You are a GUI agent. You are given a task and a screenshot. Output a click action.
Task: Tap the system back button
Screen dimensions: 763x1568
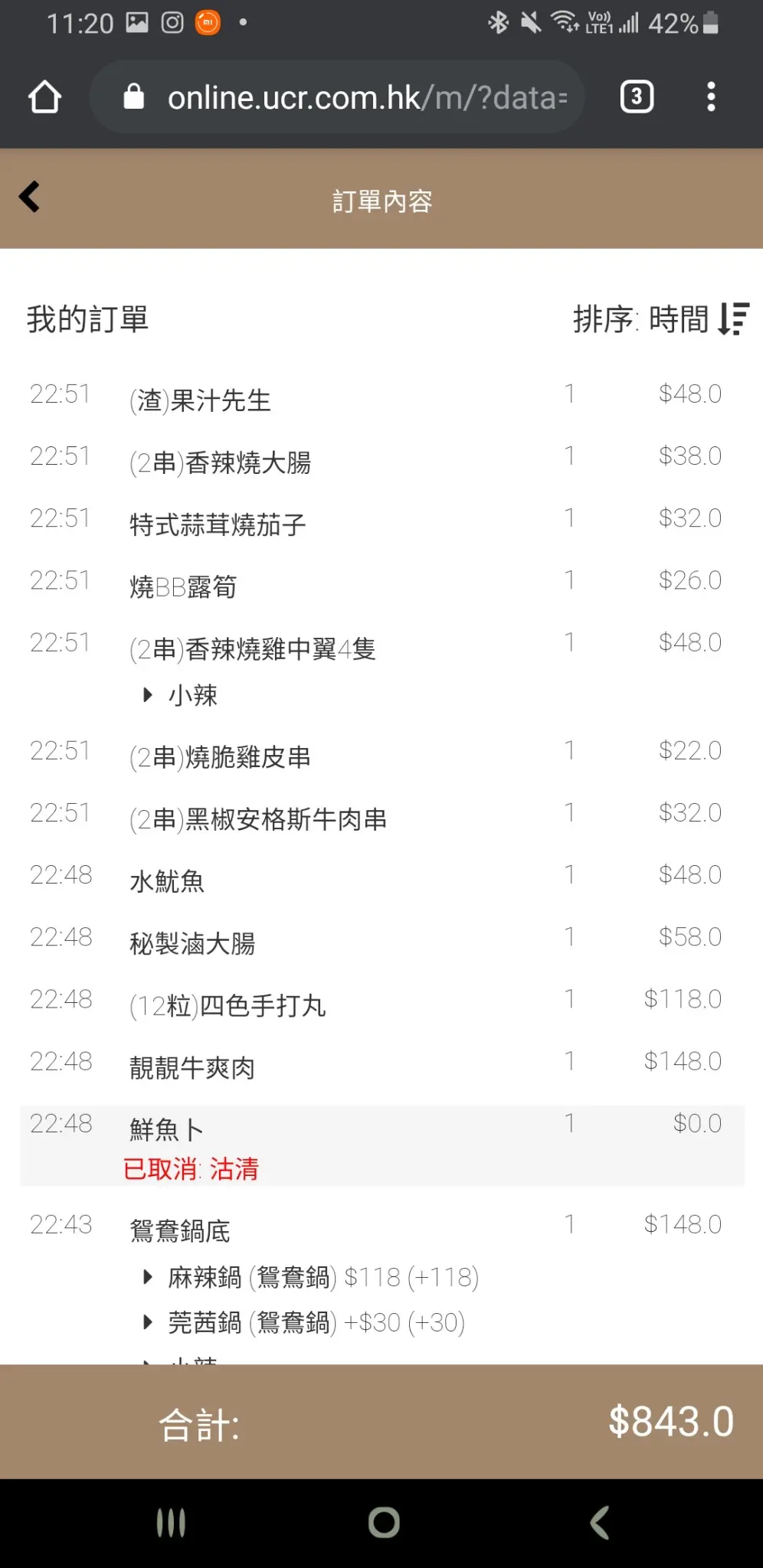tap(600, 1522)
